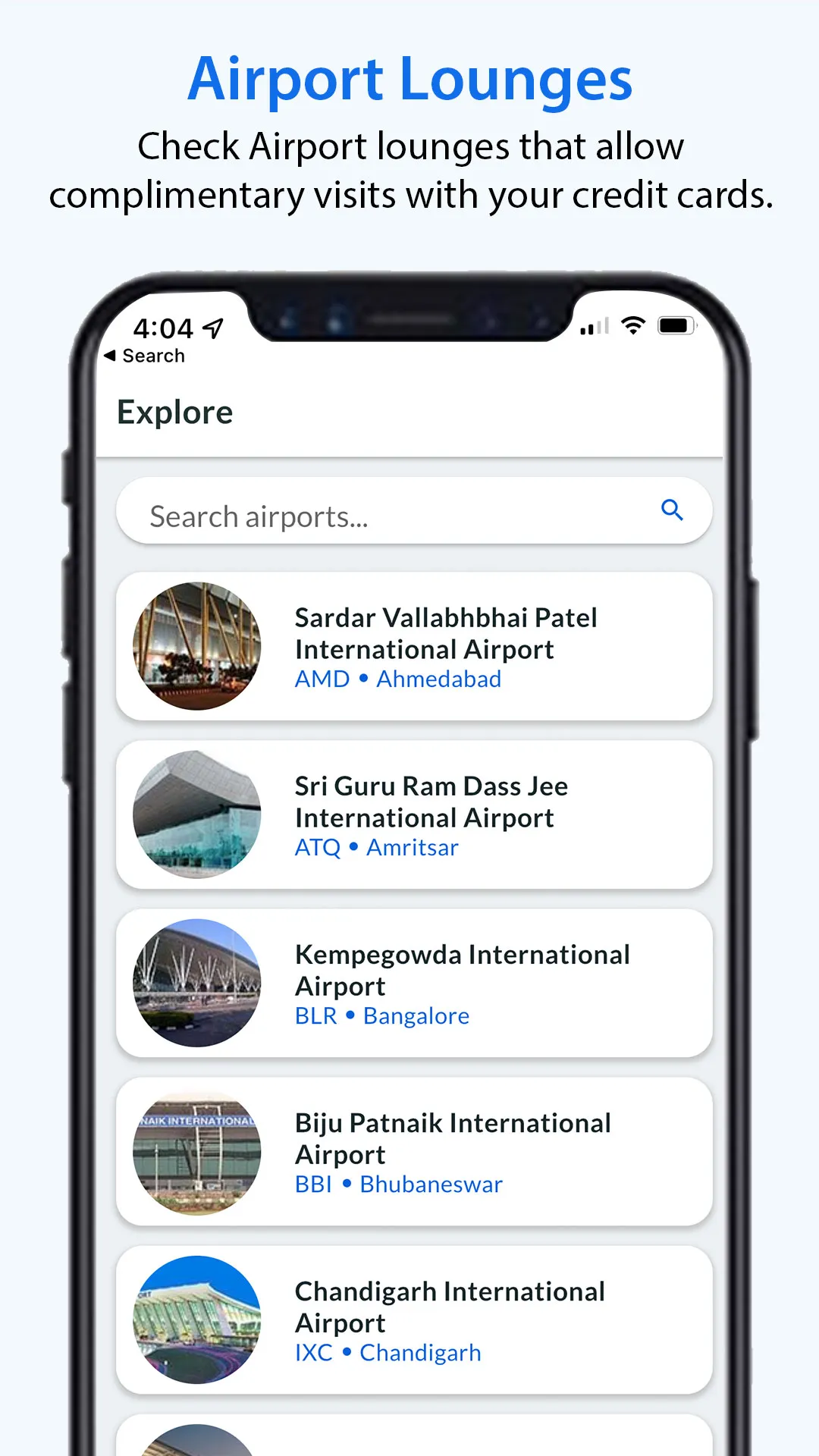Click the Bangalore city link

click(416, 1015)
